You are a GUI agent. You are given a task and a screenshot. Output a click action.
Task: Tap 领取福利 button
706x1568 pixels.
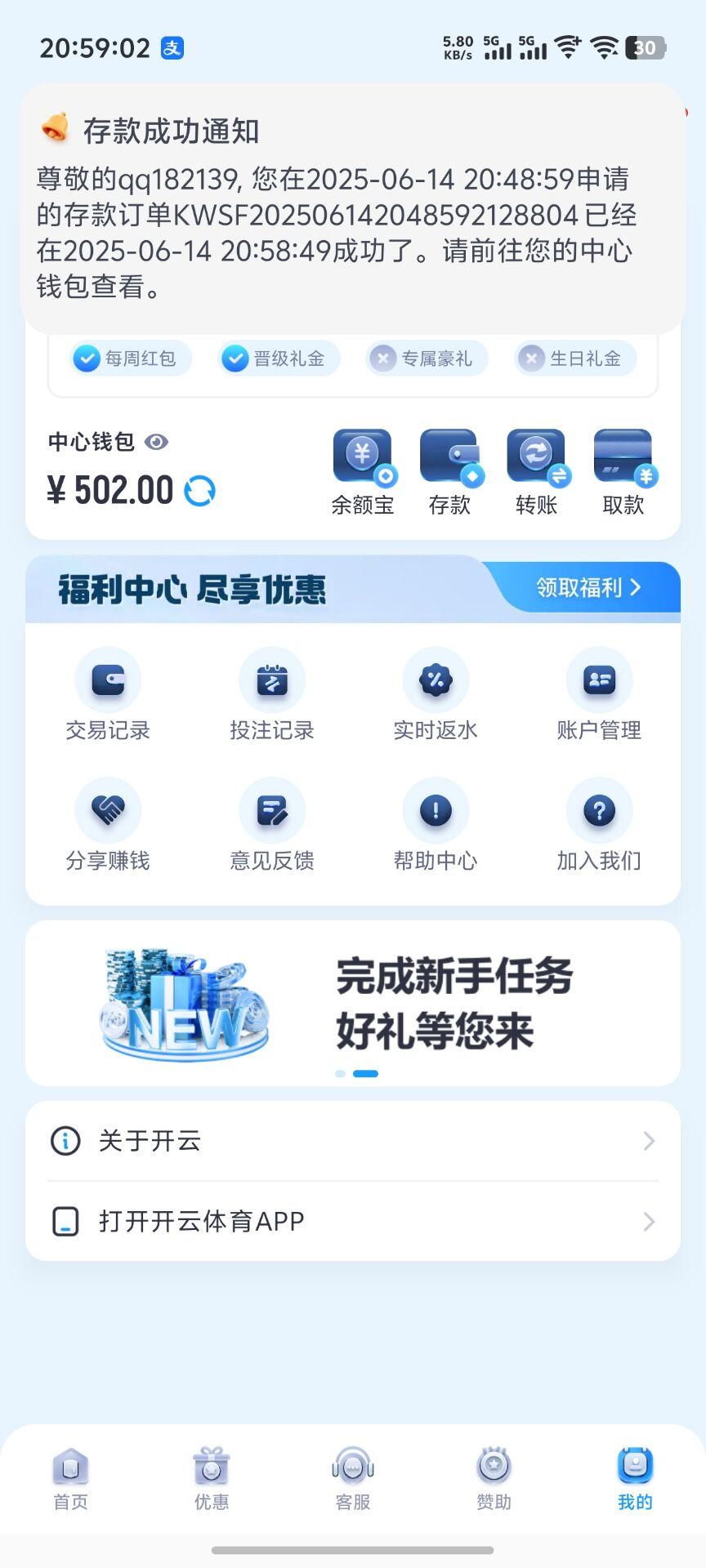pyautogui.click(x=588, y=587)
